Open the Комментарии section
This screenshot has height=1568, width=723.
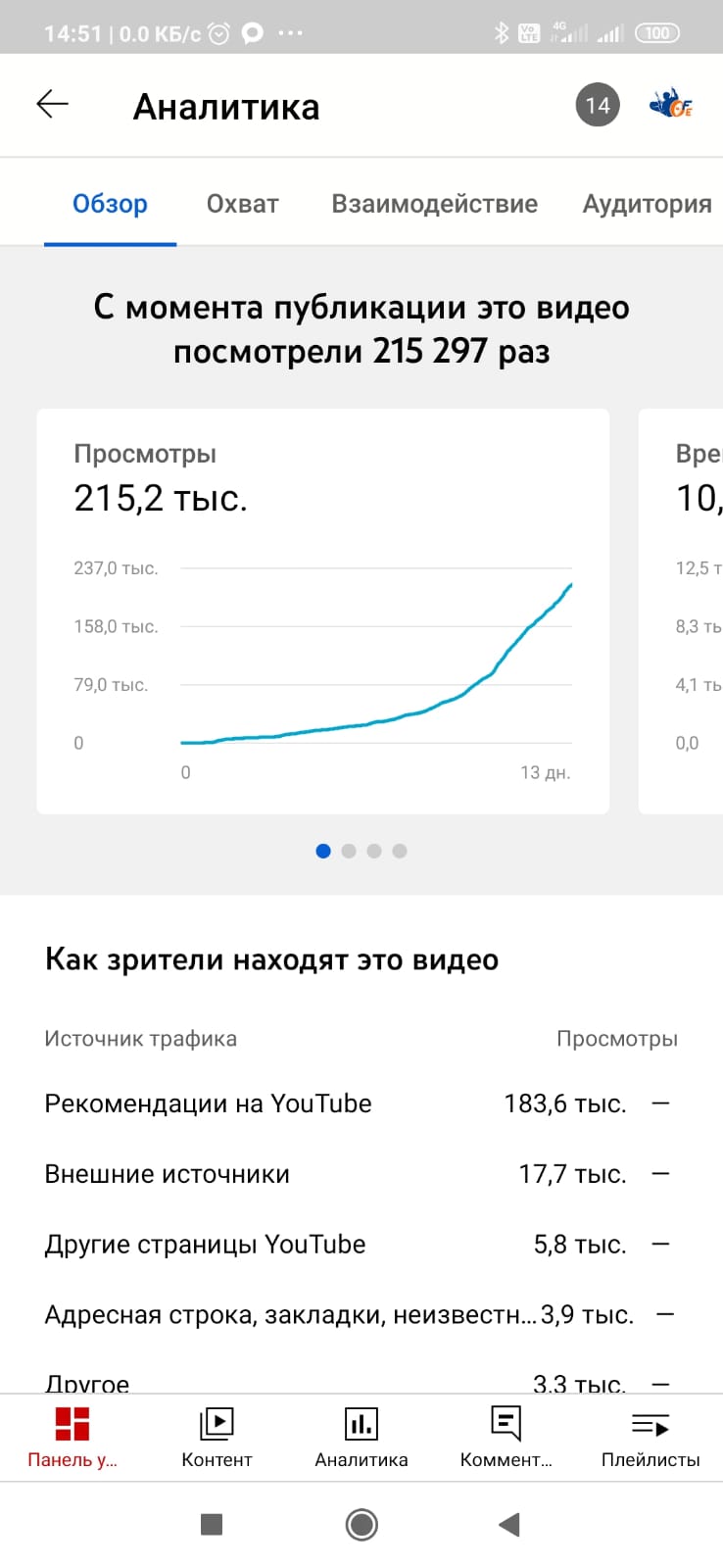(x=506, y=1437)
